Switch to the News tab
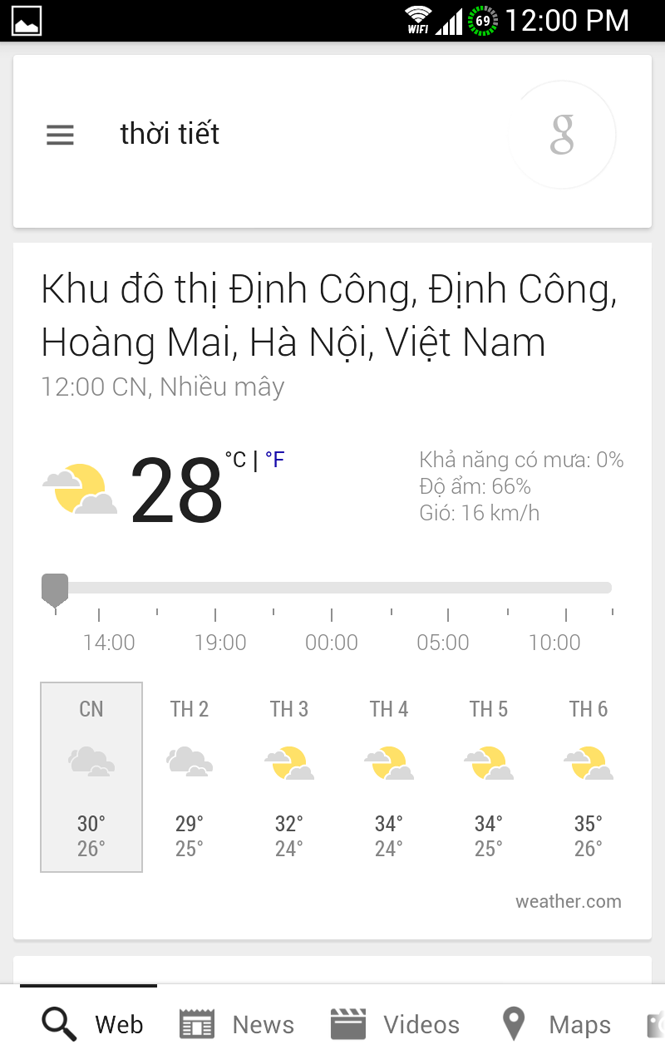 237,1024
